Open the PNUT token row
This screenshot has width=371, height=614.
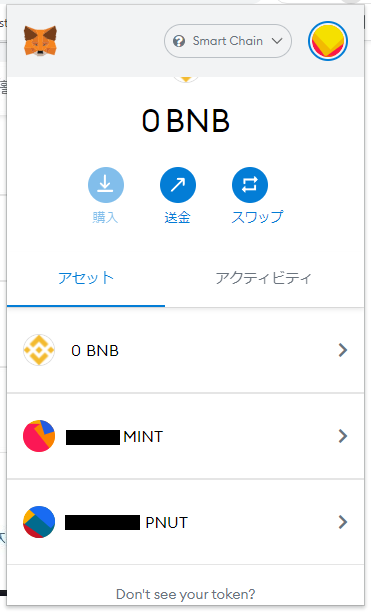tap(185, 522)
